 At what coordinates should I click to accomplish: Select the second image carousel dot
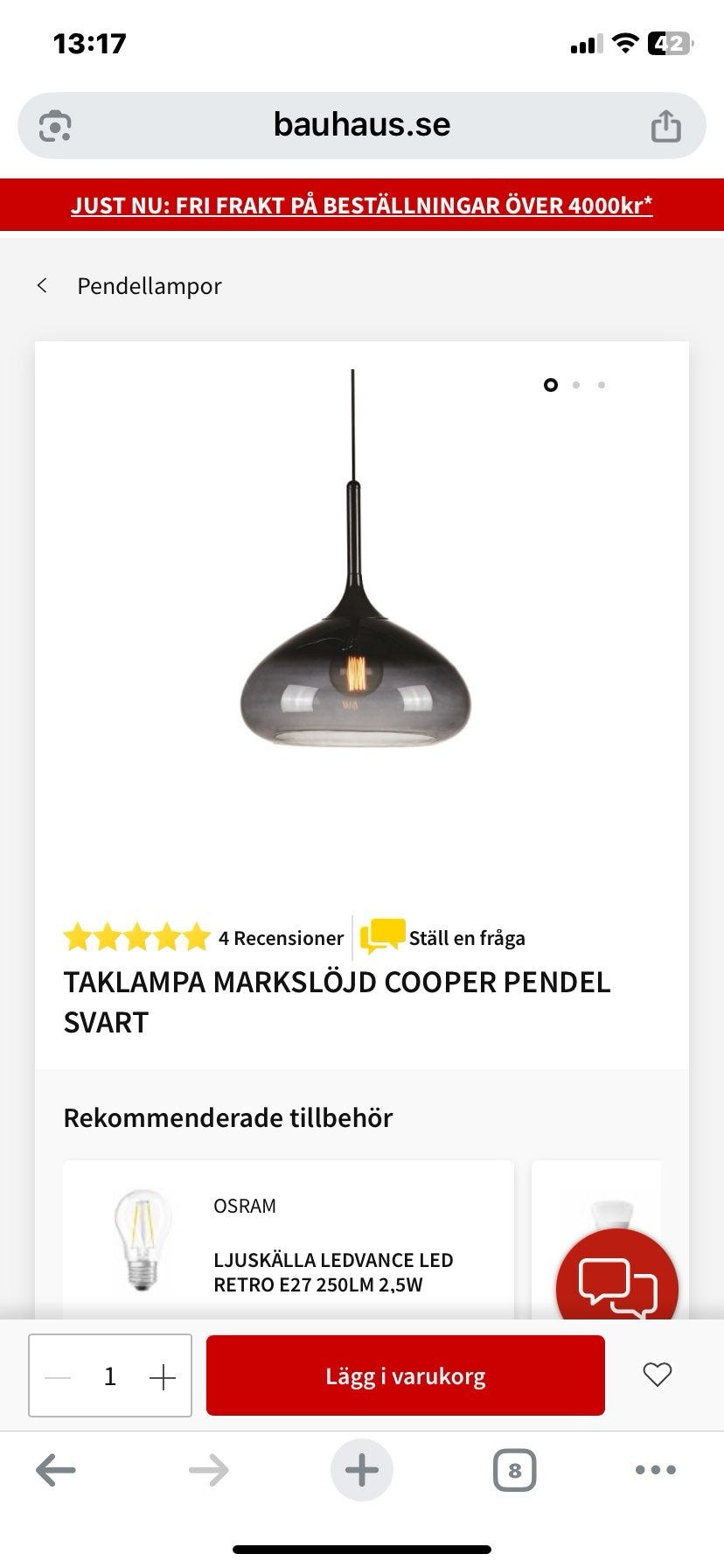pyautogui.click(x=576, y=384)
